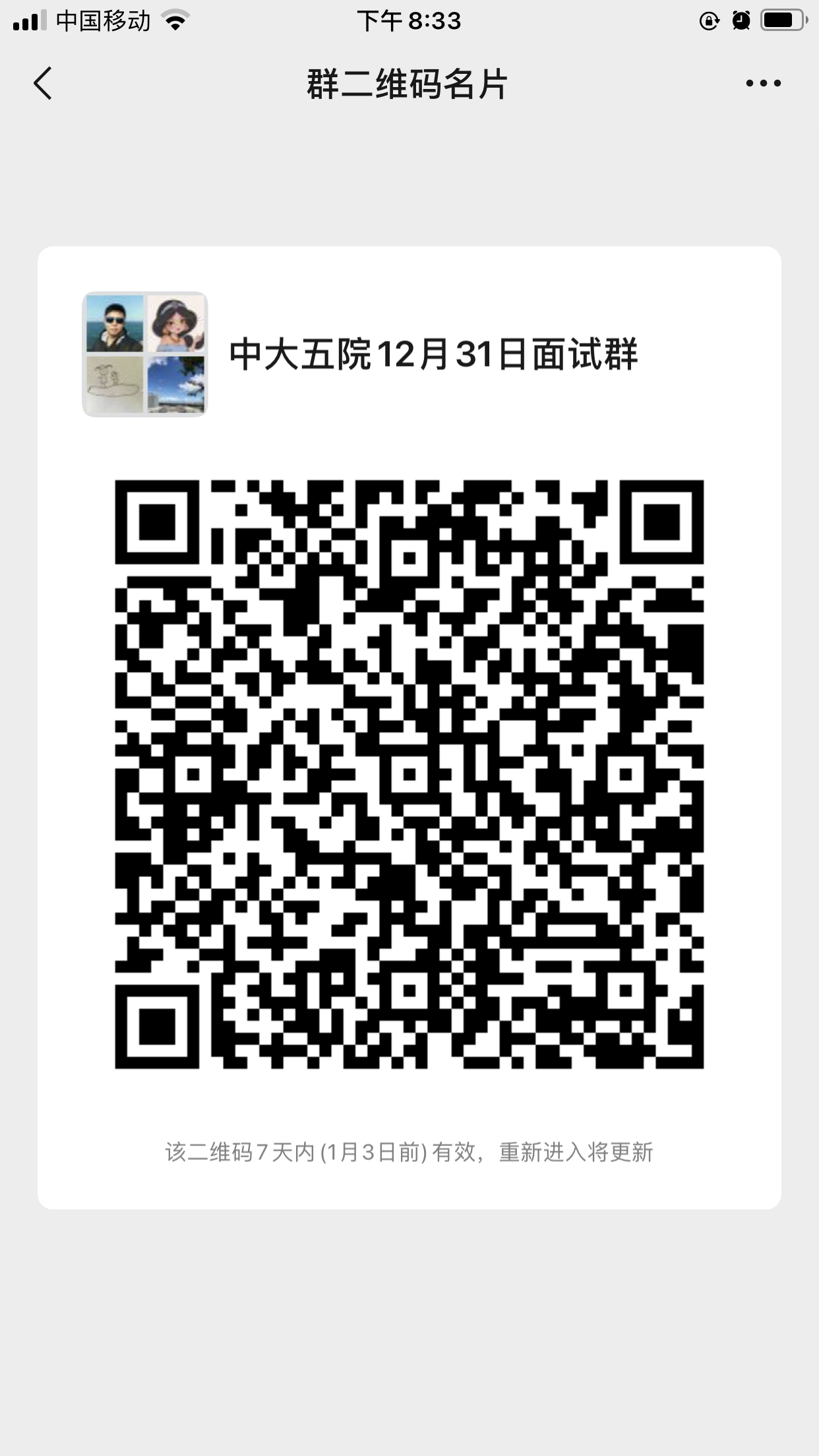This screenshot has width=819, height=1456.
Task: Open the three-dot more options menu
Action: coord(763,83)
